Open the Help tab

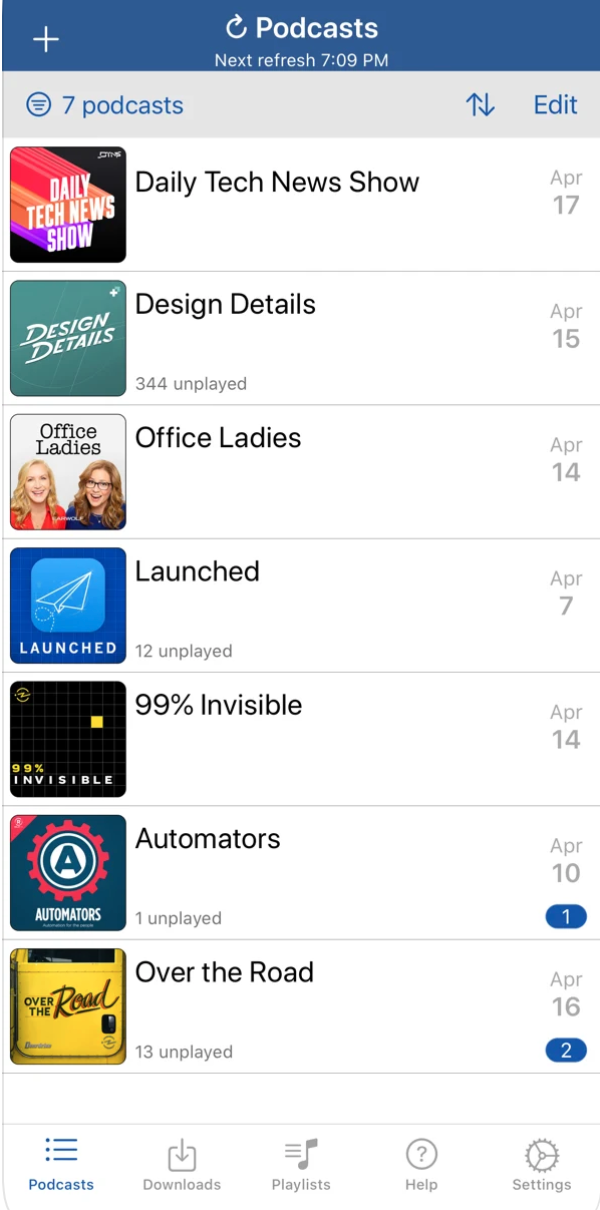pos(421,1165)
